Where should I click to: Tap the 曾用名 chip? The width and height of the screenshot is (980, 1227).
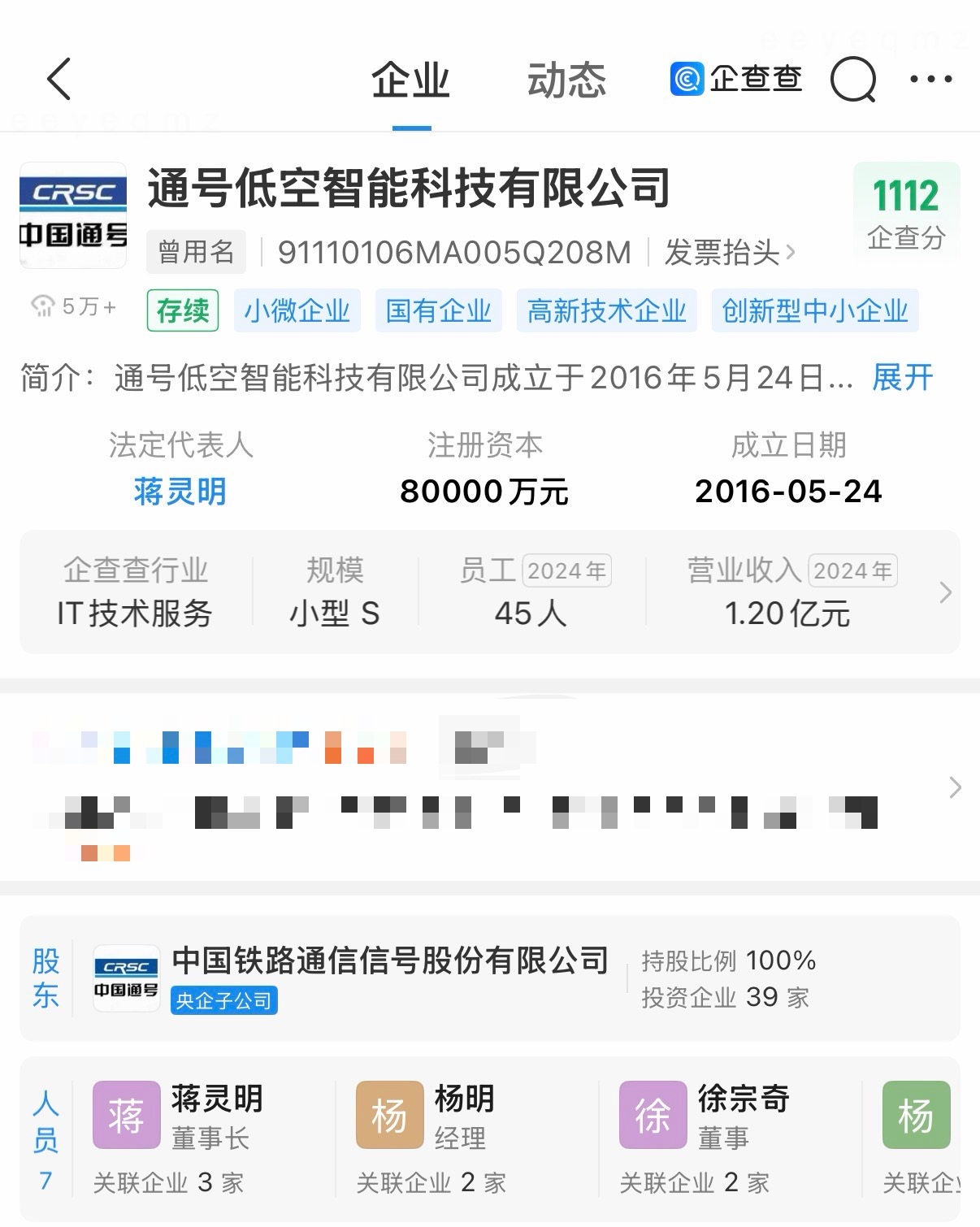click(196, 252)
